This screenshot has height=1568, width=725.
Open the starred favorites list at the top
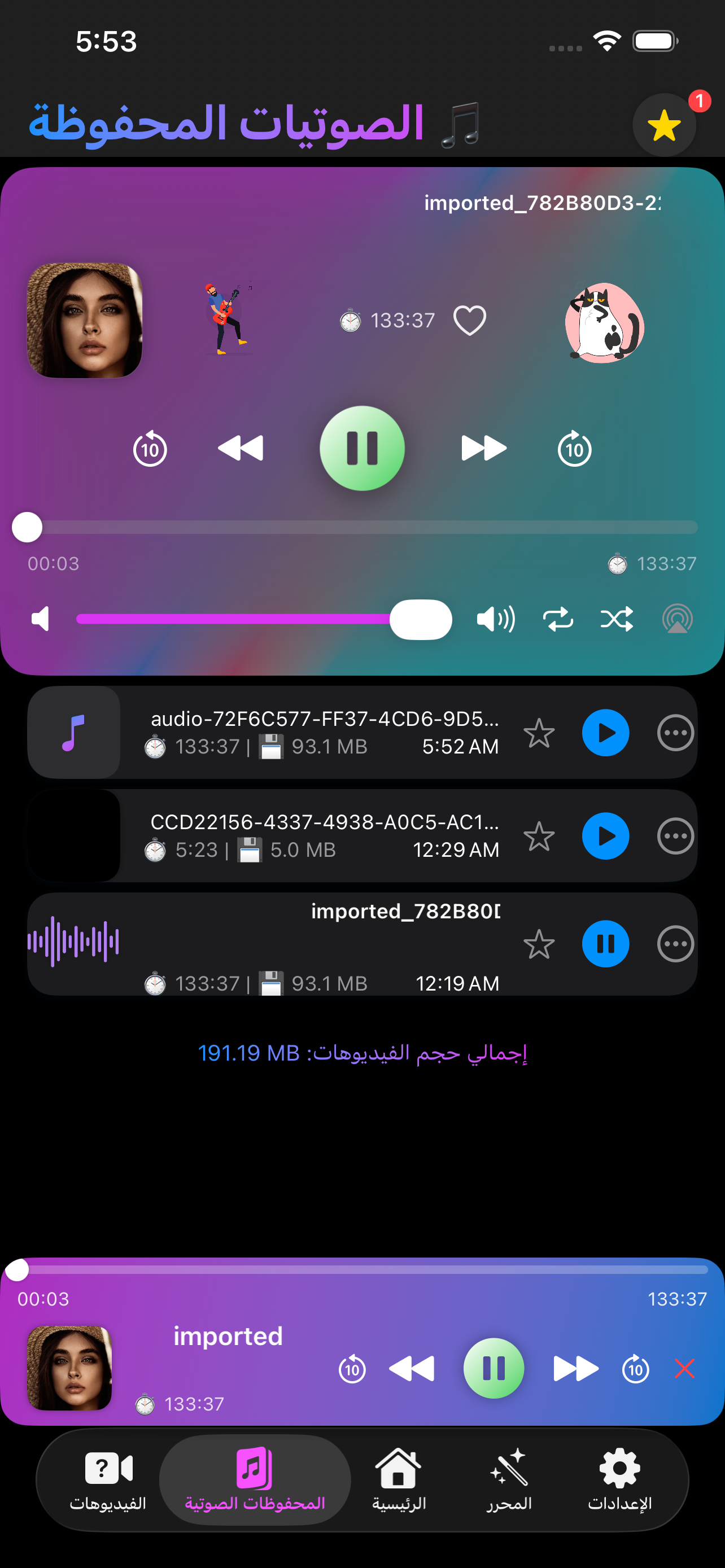(x=663, y=124)
